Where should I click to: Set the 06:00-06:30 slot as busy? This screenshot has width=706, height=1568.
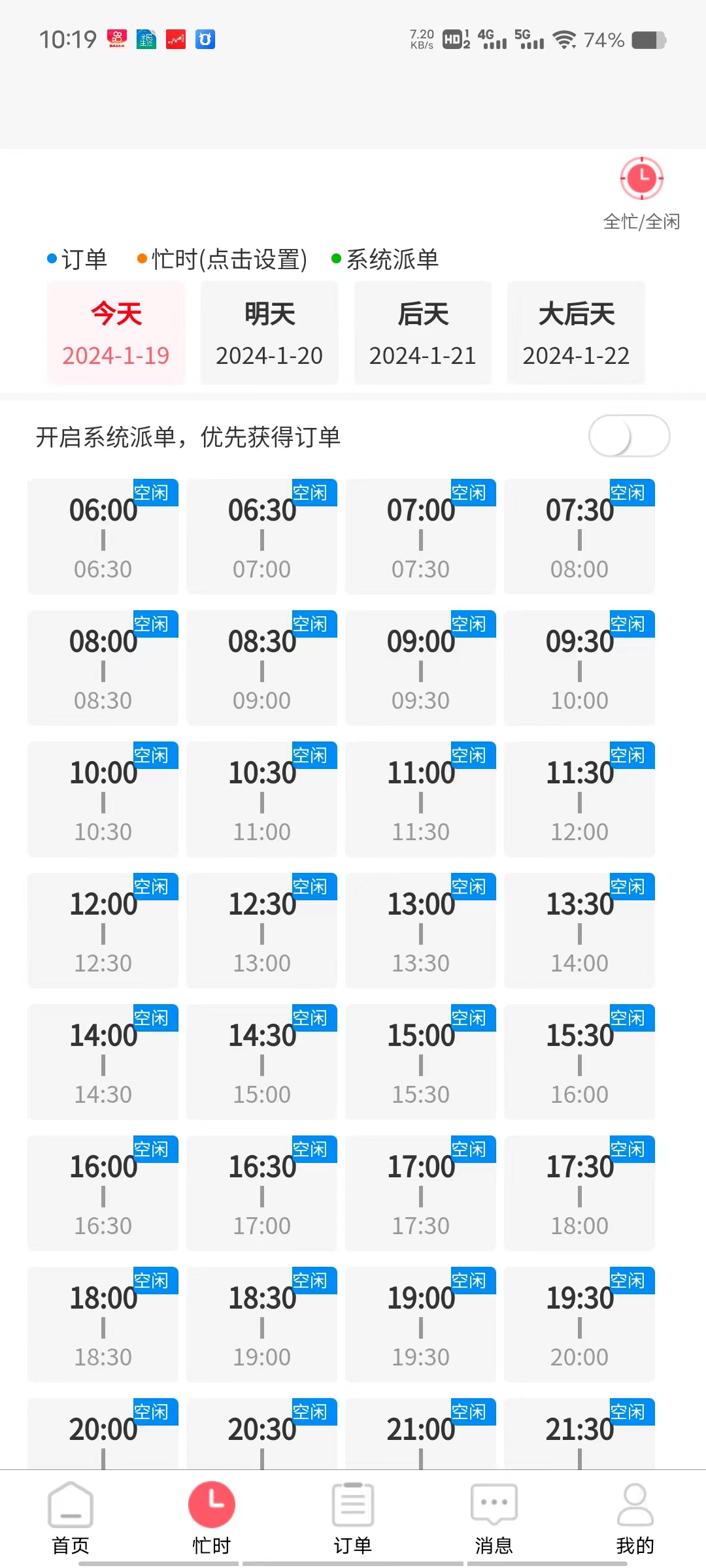[103, 536]
